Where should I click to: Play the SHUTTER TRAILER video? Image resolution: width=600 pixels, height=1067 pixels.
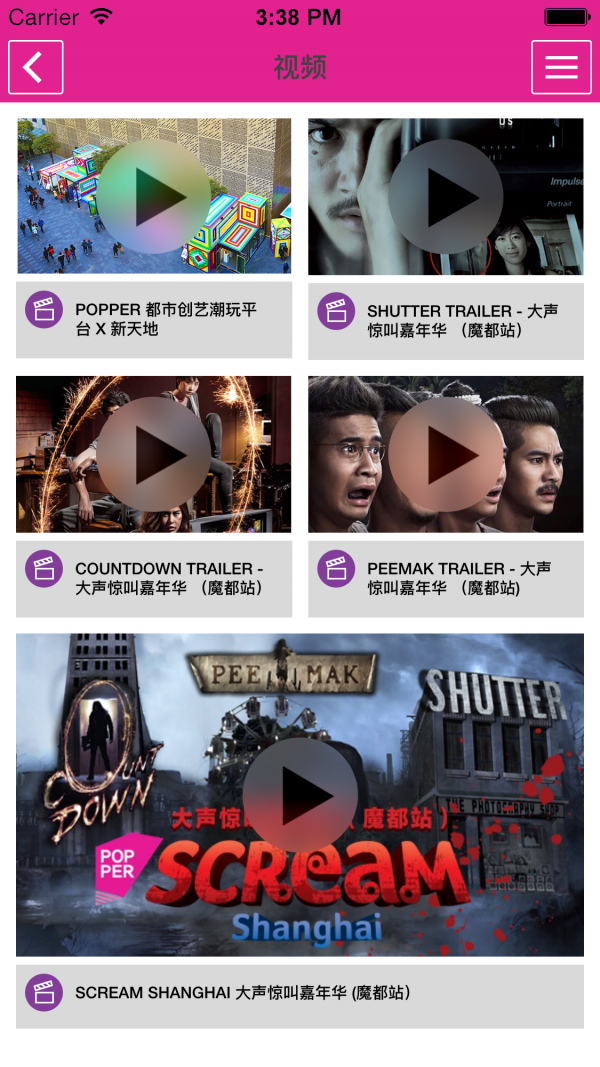pyautogui.click(x=446, y=196)
